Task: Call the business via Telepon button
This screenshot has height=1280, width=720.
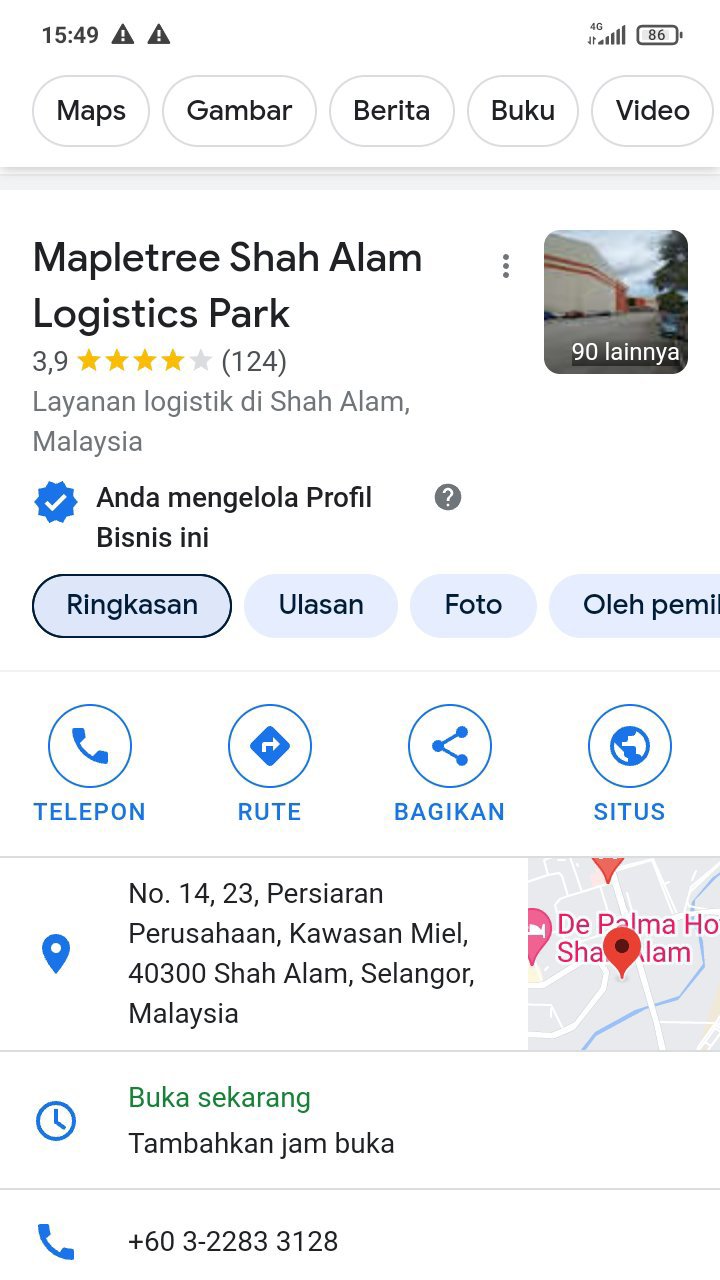Action: click(x=90, y=764)
